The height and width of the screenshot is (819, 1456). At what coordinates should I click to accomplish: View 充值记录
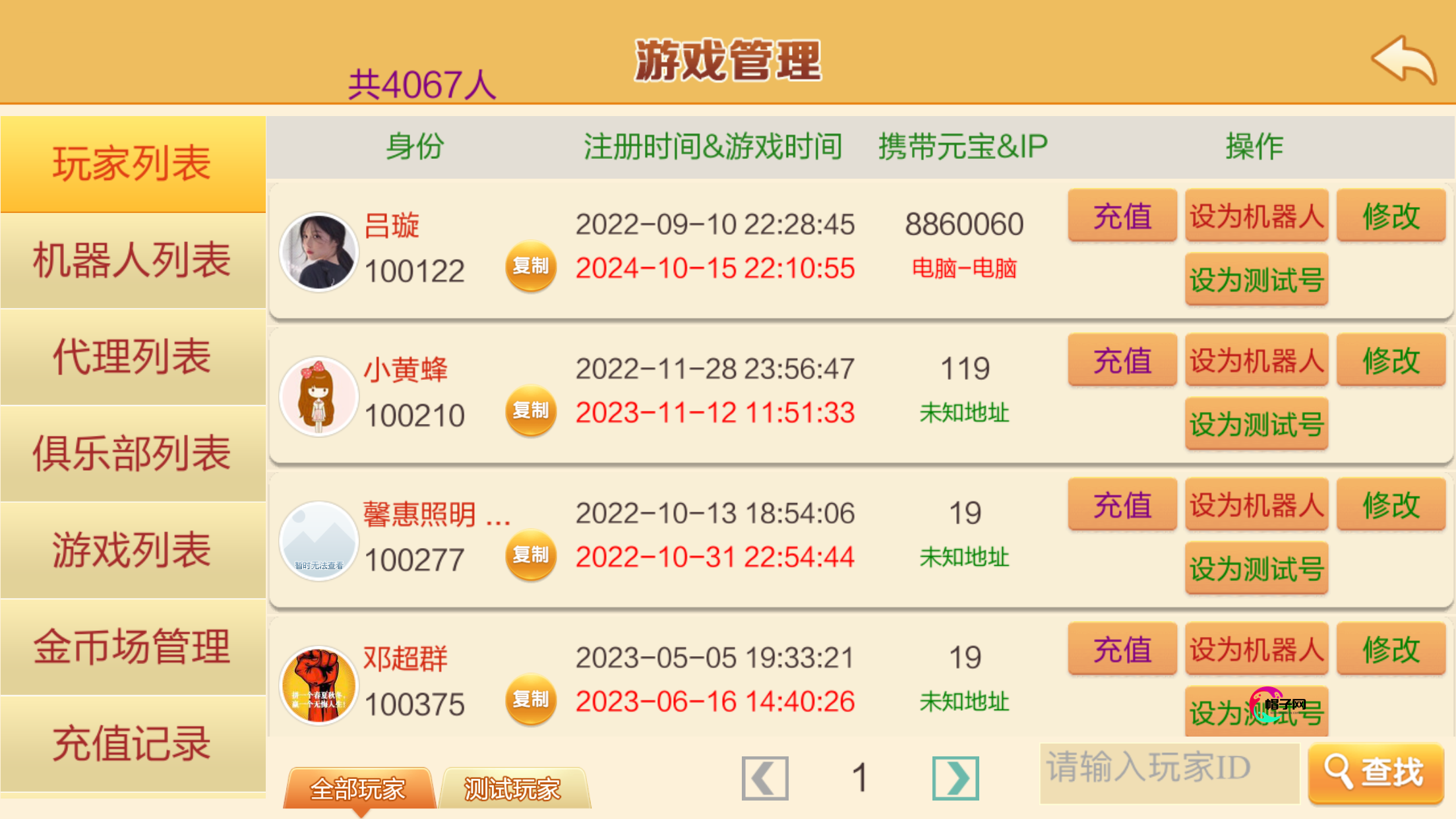[x=132, y=743]
